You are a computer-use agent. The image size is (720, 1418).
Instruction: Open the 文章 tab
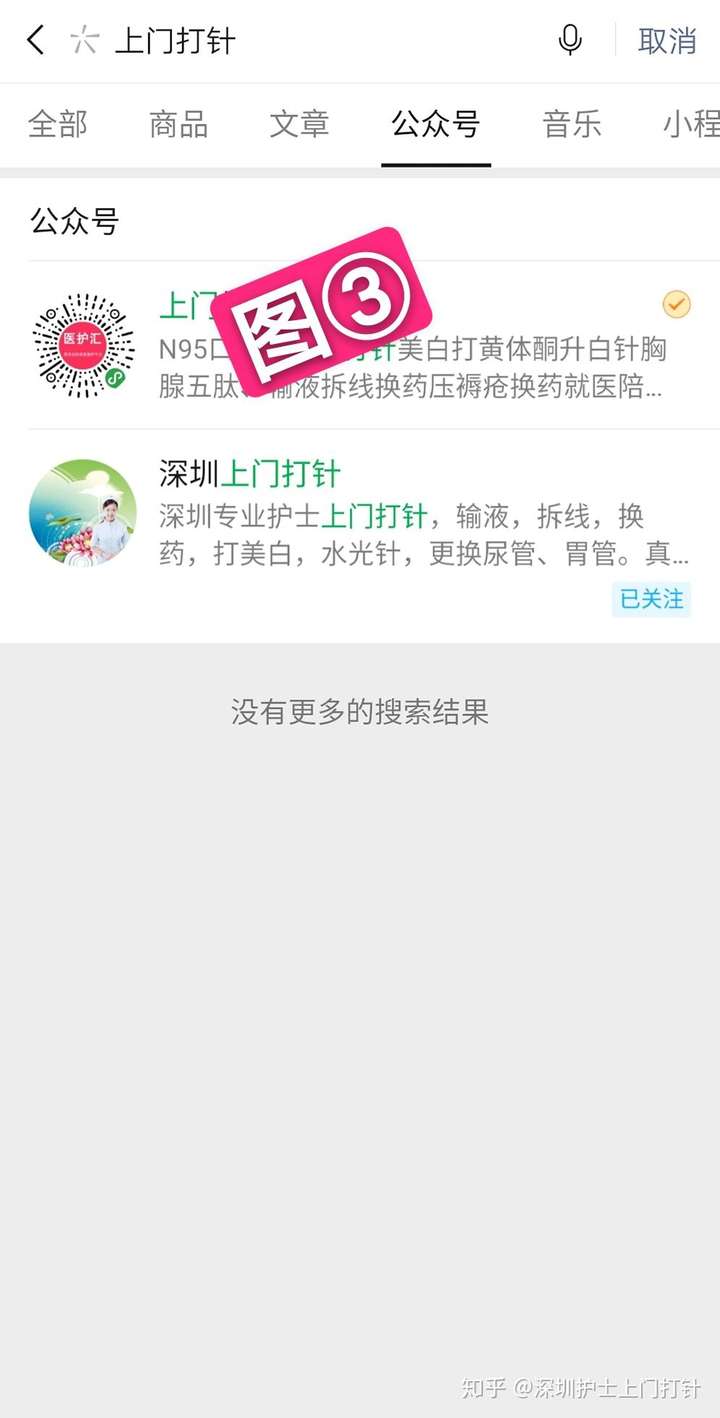click(299, 124)
